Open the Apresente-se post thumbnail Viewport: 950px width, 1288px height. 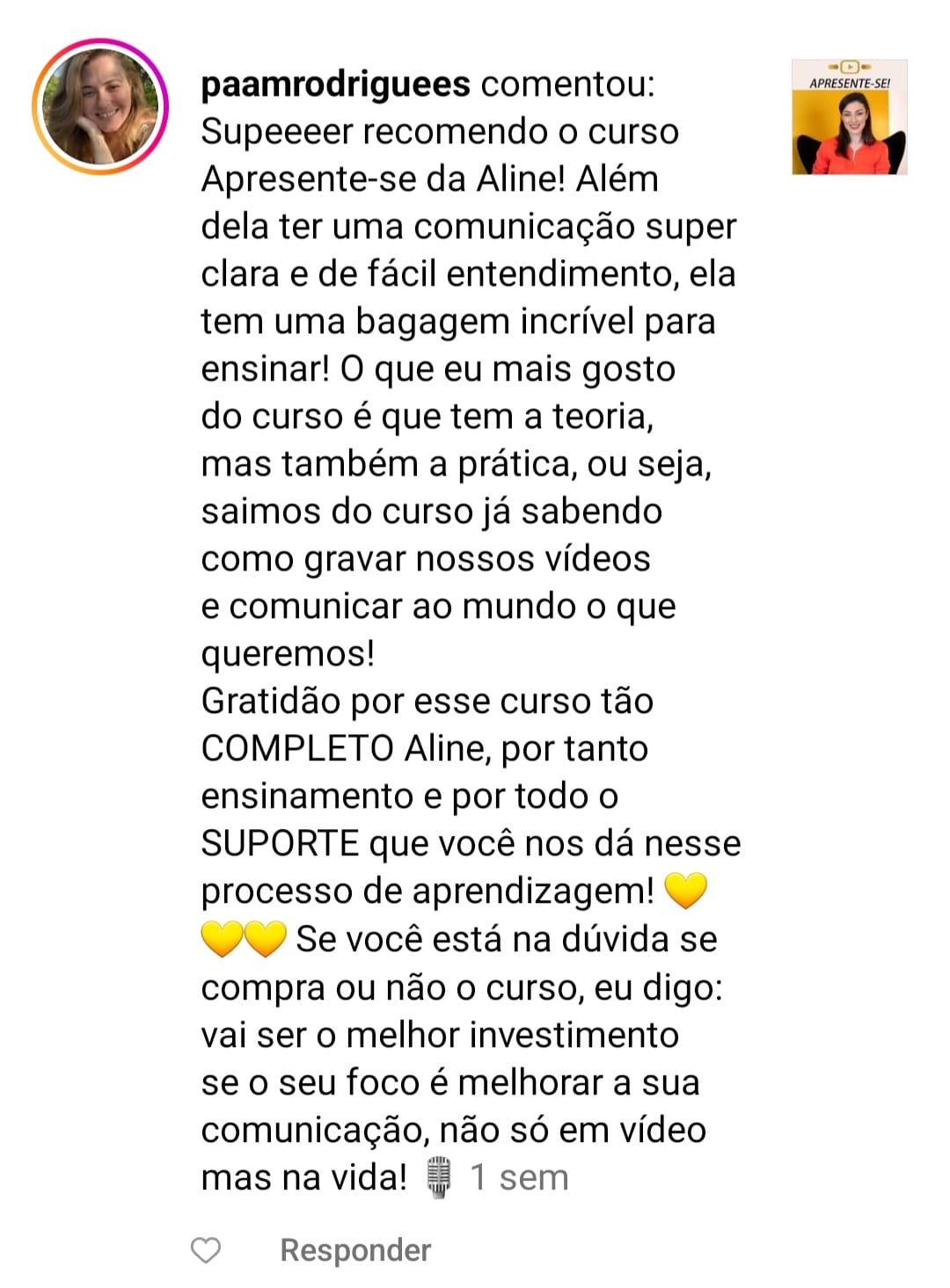coord(849,117)
